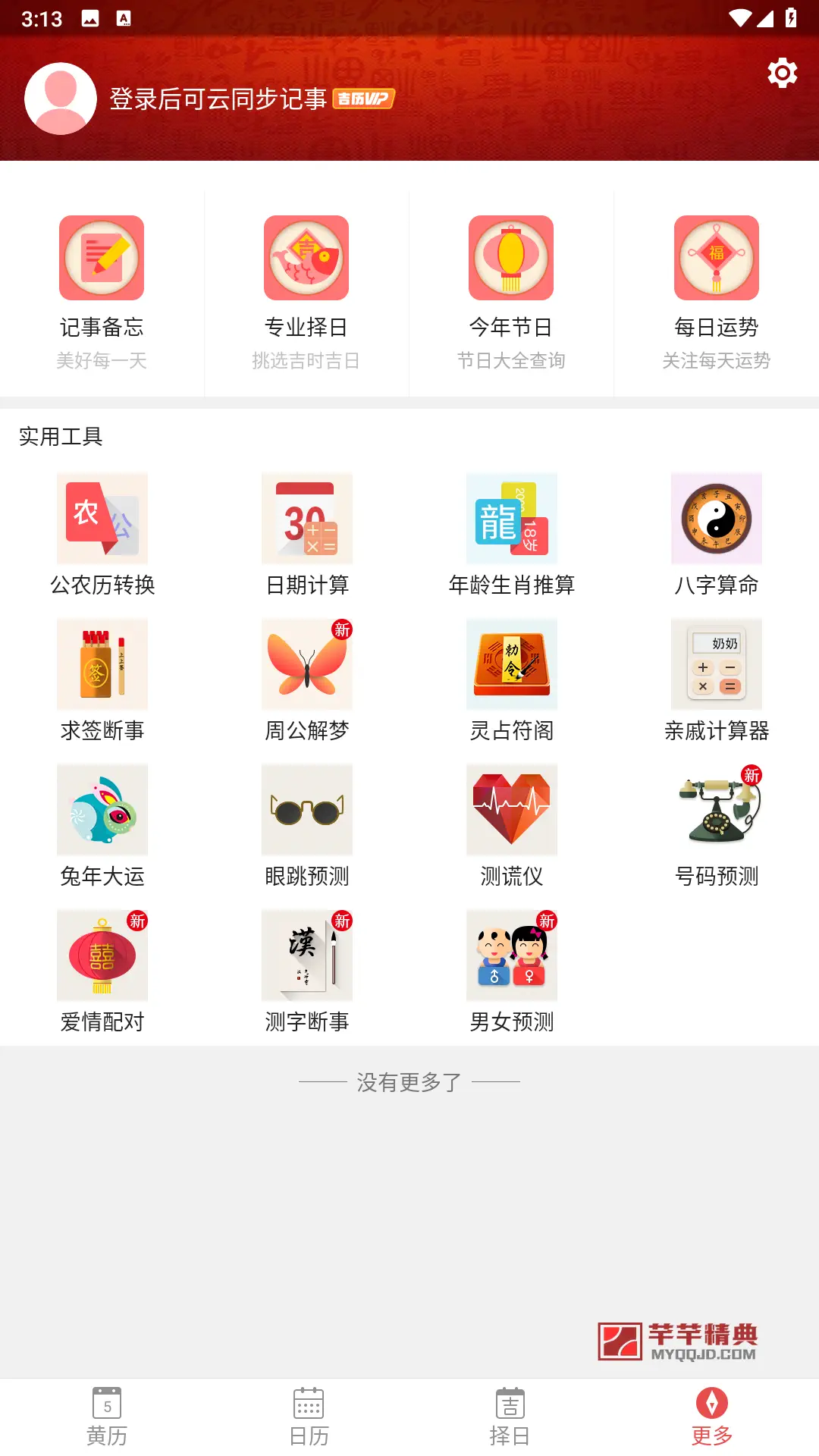Image resolution: width=819 pixels, height=1456 pixels.
Task: Try 八字算命 fortune telling
Action: (717, 535)
